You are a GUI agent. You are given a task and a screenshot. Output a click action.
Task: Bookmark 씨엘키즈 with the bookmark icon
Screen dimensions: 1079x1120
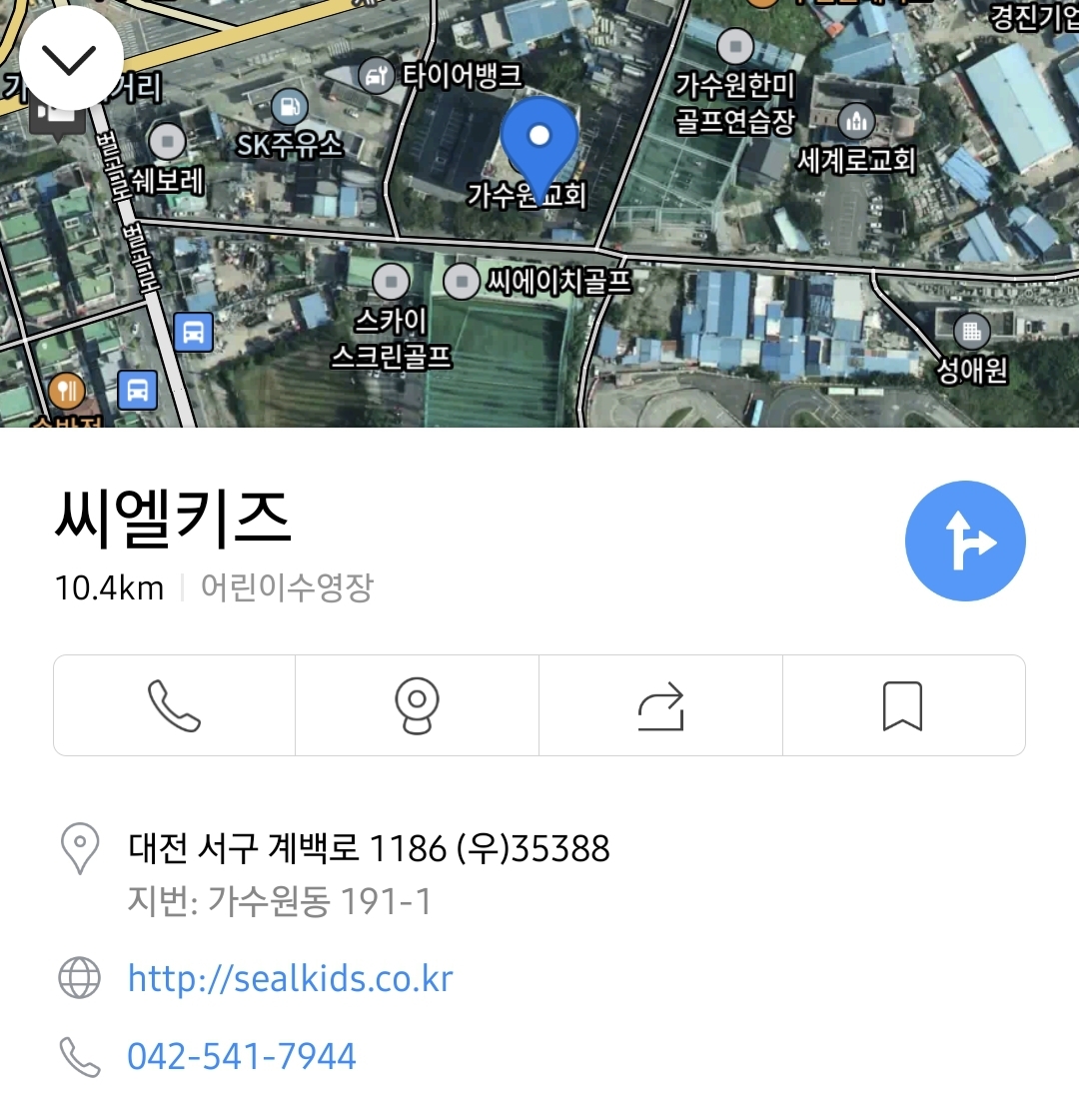click(903, 704)
